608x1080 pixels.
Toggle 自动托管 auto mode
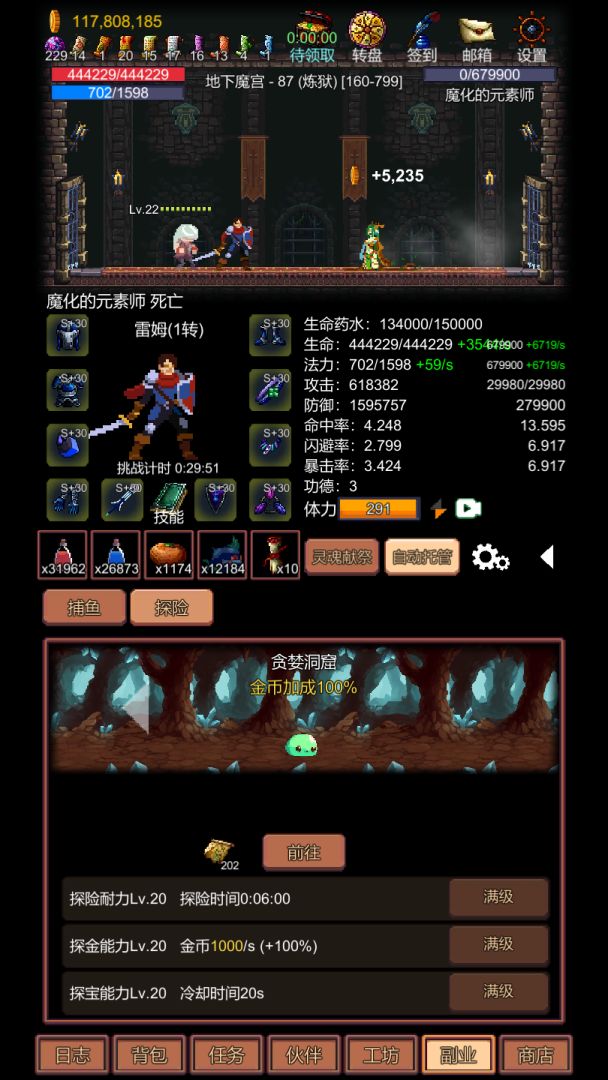point(422,556)
